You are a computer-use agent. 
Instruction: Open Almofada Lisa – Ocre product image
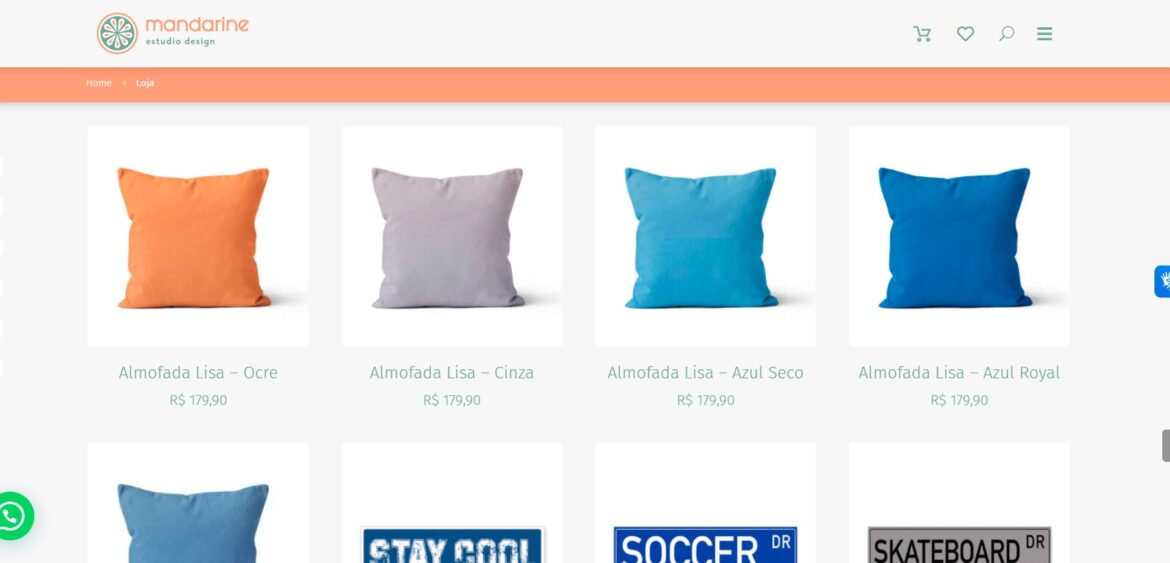point(198,237)
